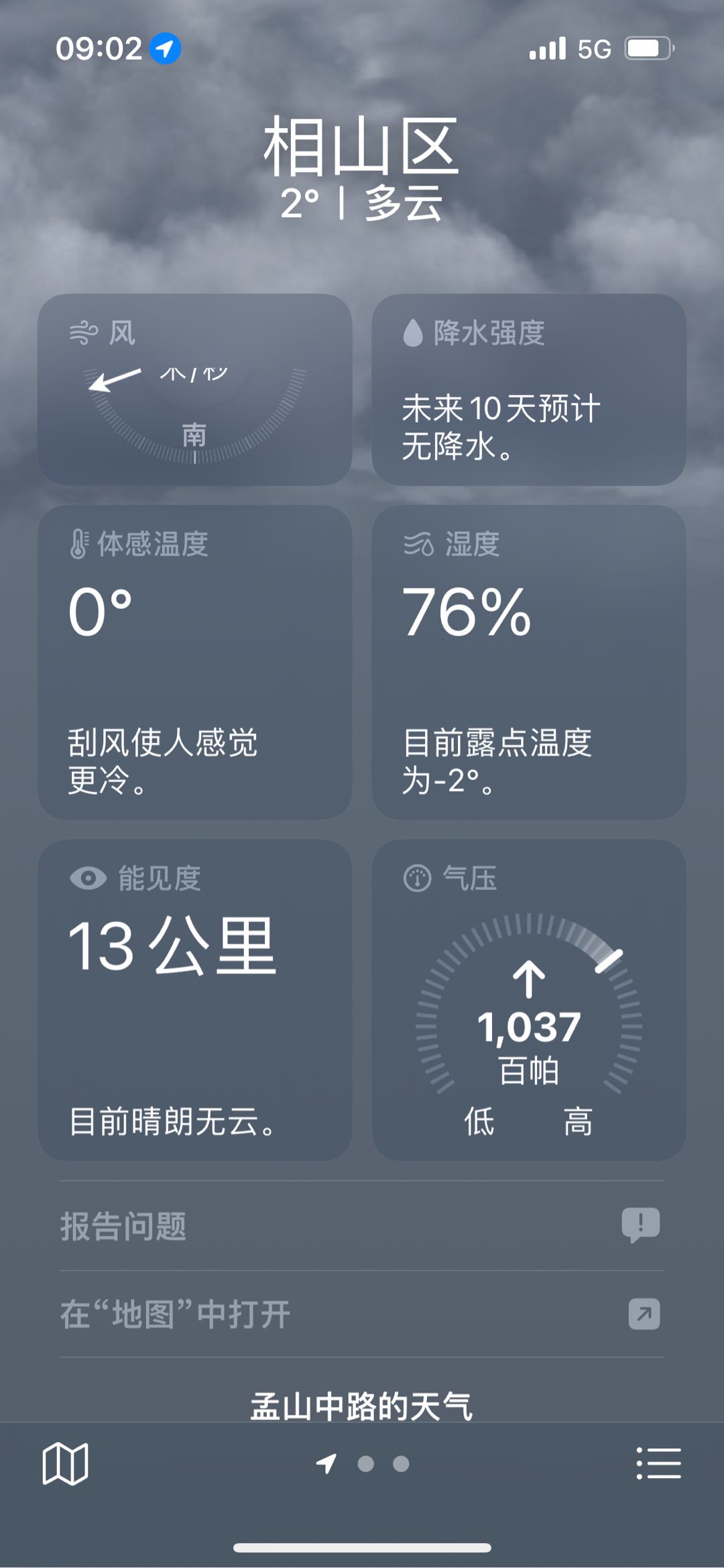Screen dimensions: 724x1568
Task: View 体感温度 feels-like details
Action: click(194, 662)
